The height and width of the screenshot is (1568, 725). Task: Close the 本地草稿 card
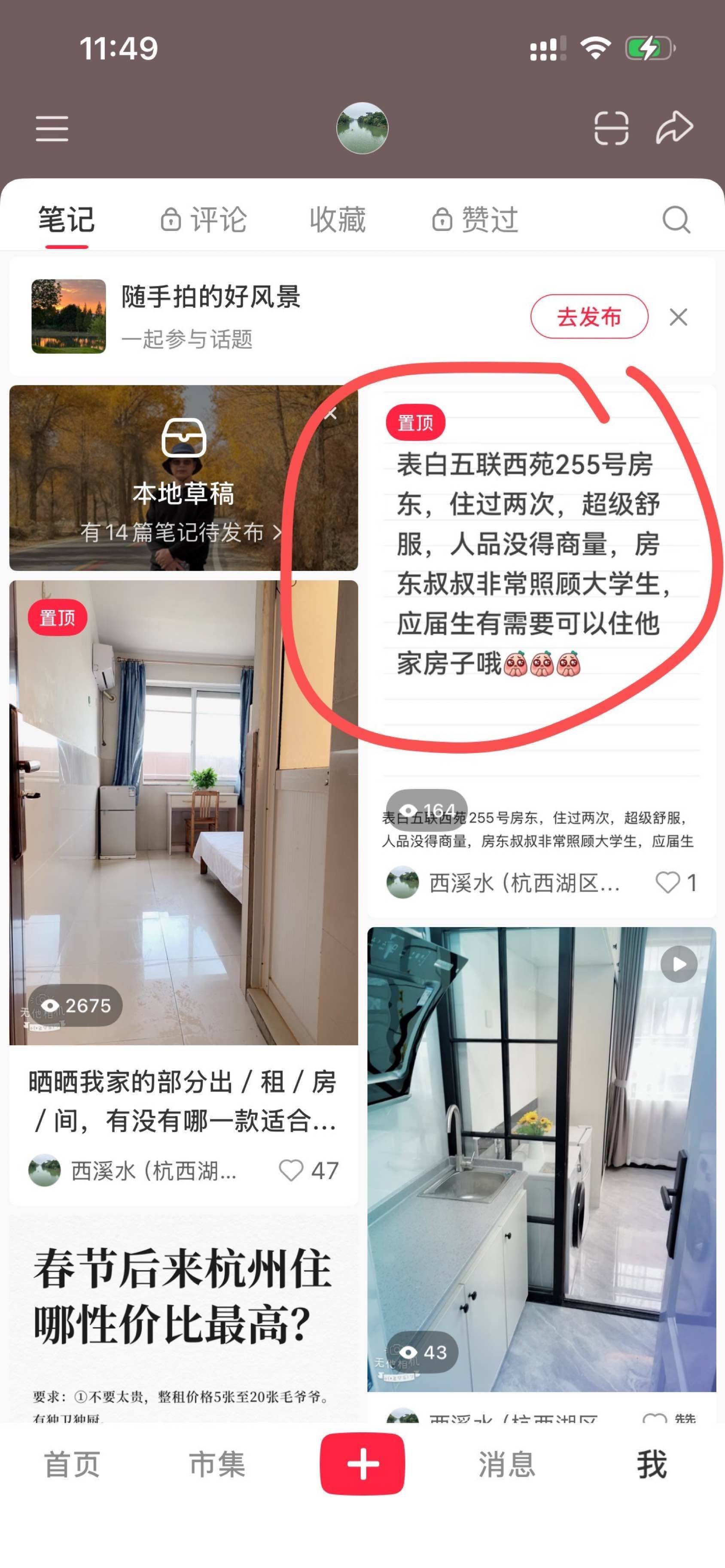click(x=331, y=414)
